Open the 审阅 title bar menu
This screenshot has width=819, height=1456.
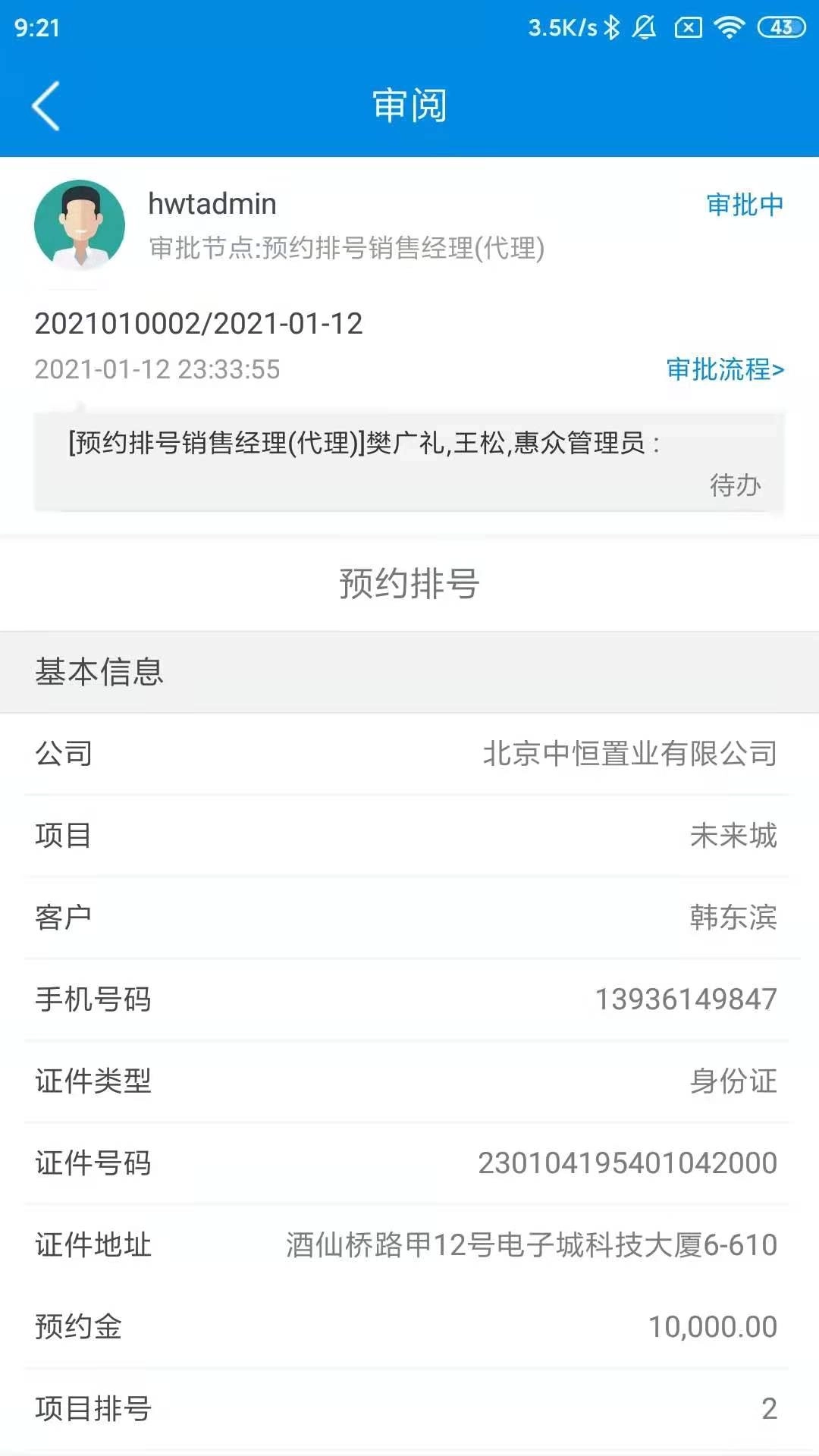pyautogui.click(x=409, y=105)
